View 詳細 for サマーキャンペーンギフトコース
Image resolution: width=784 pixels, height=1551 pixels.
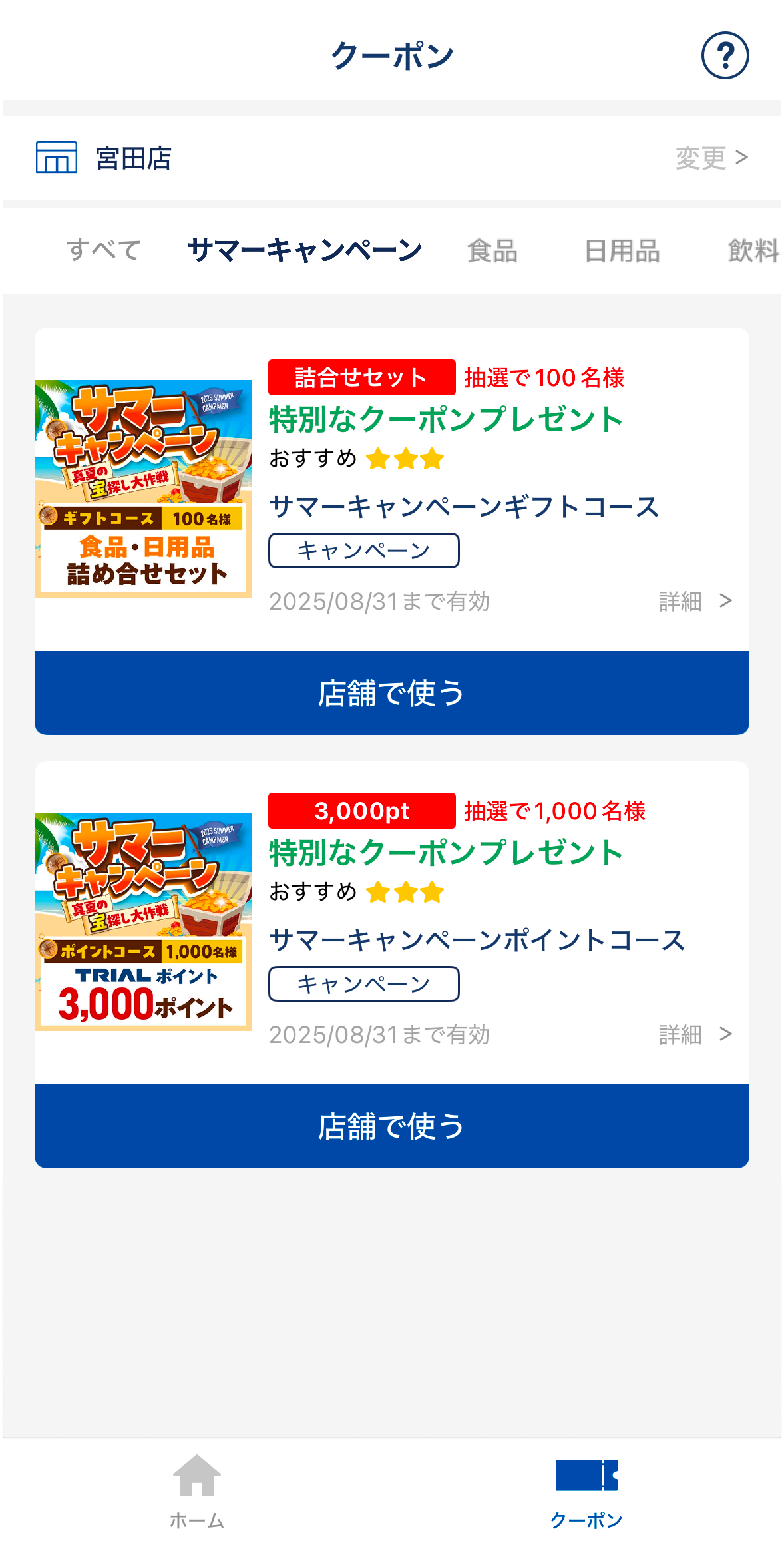point(695,601)
